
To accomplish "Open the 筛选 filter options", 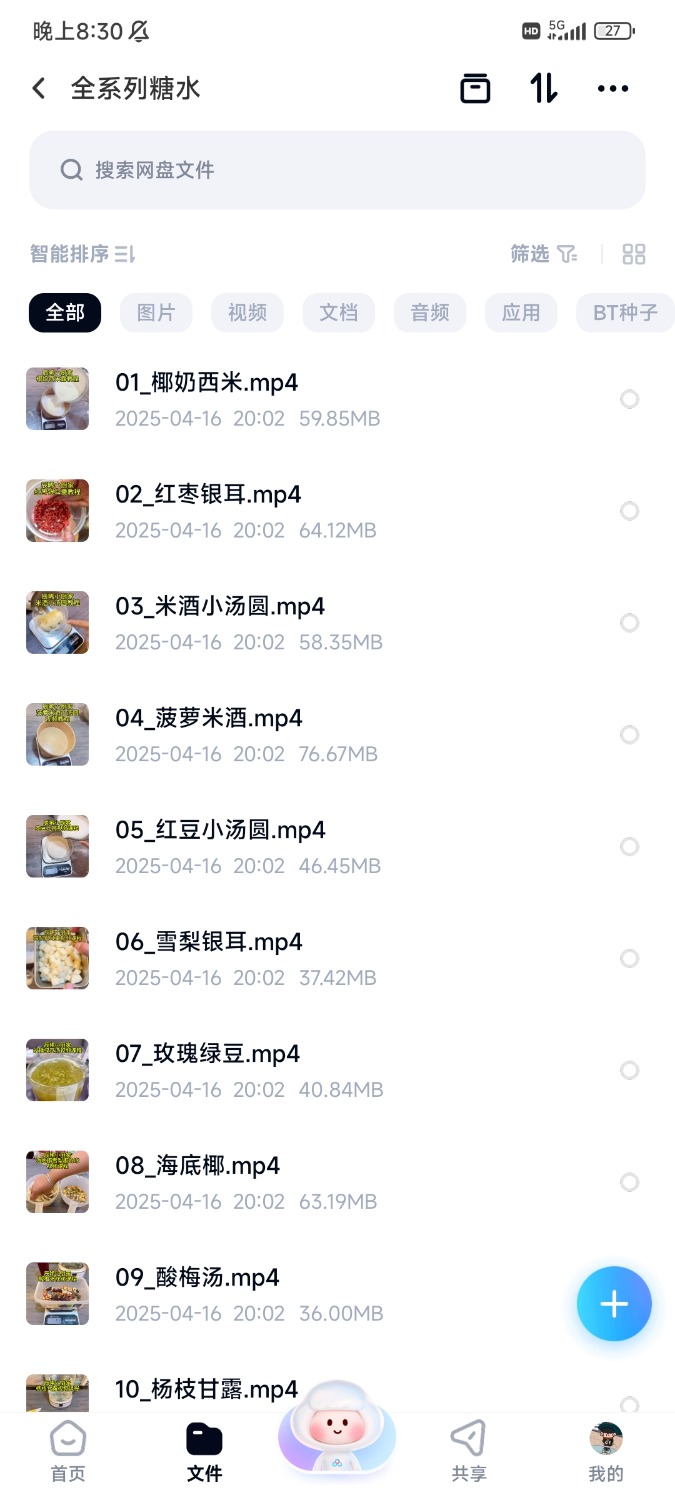I will point(543,254).
